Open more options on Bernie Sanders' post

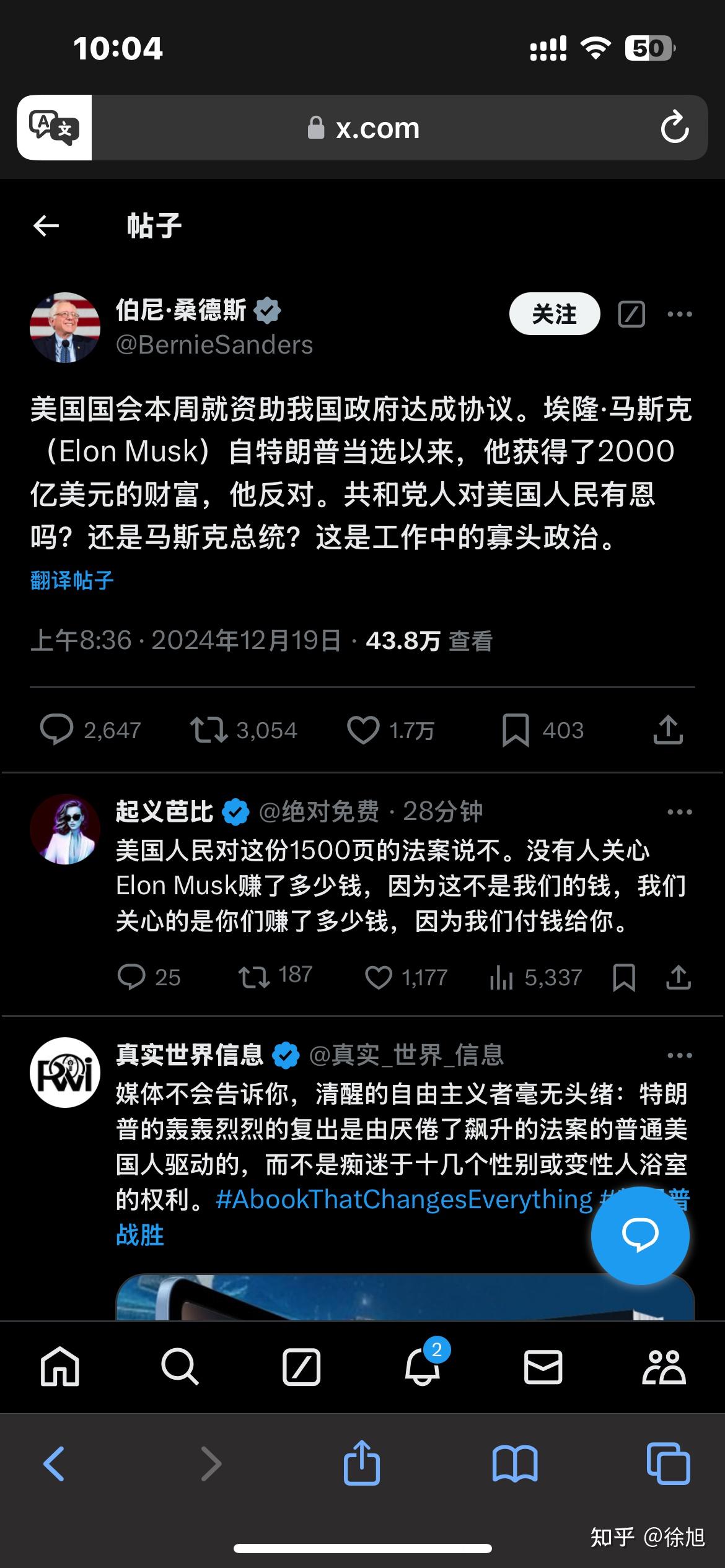click(x=680, y=314)
